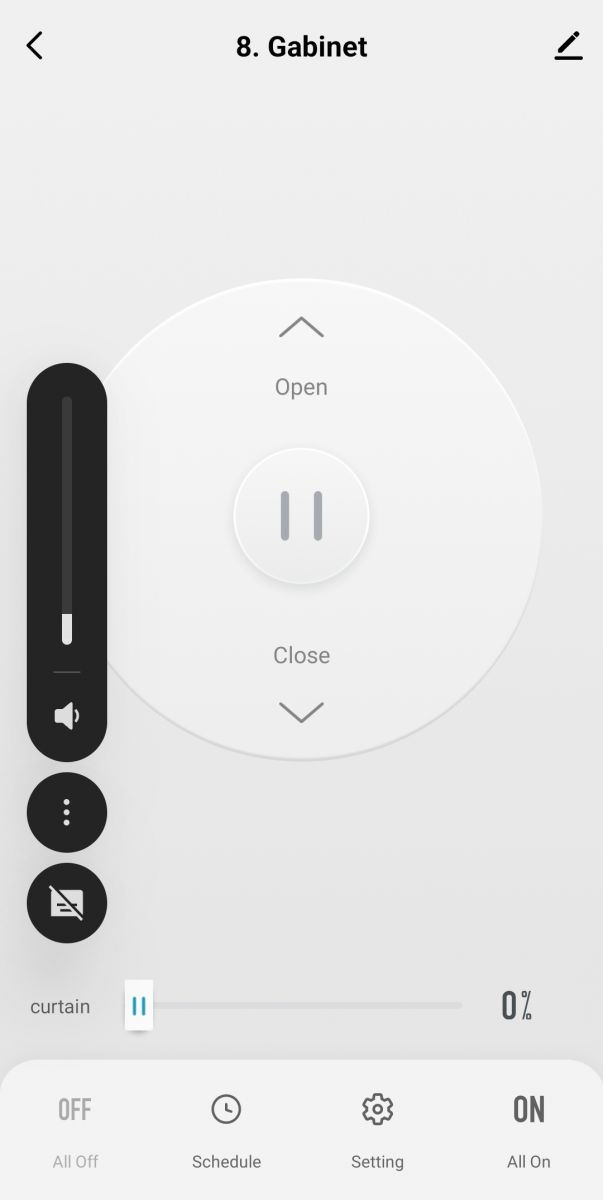Edit the 8. Gabinet device name
This screenshot has width=603, height=1200.
(568, 46)
